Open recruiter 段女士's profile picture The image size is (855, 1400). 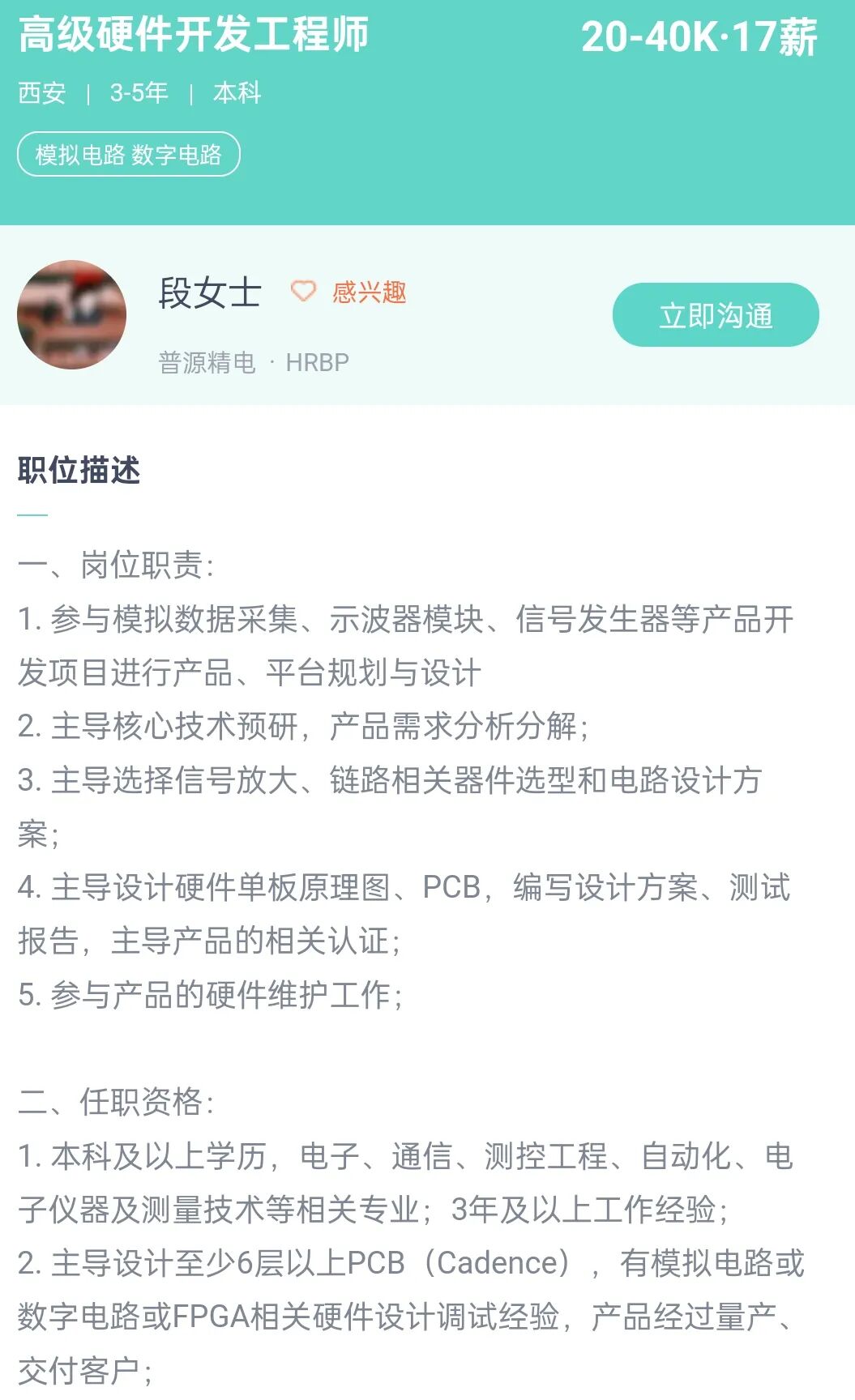(71, 314)
